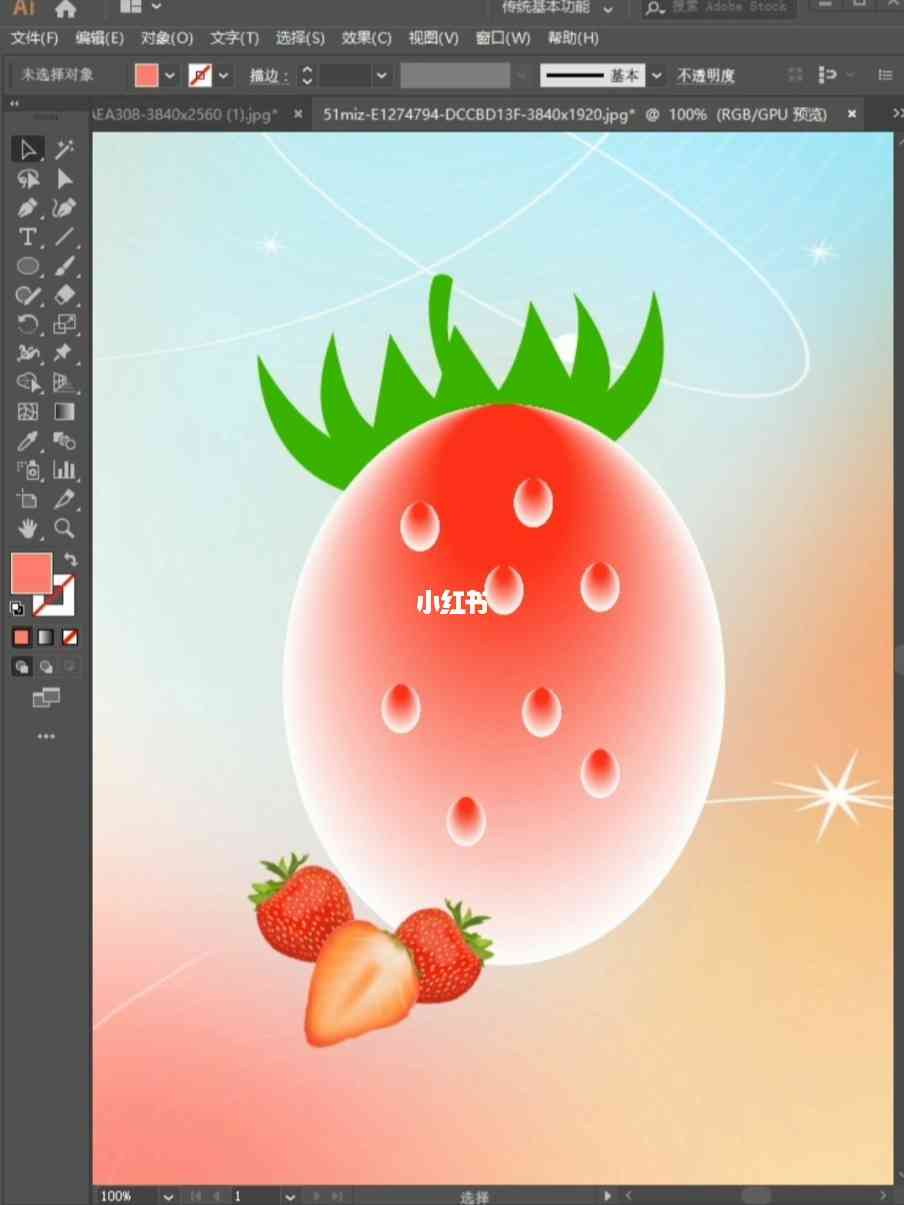904x1205 pixels.
Task: Open the 文件(F) menu
Action: pyautogui.click(x=34, y=38)
